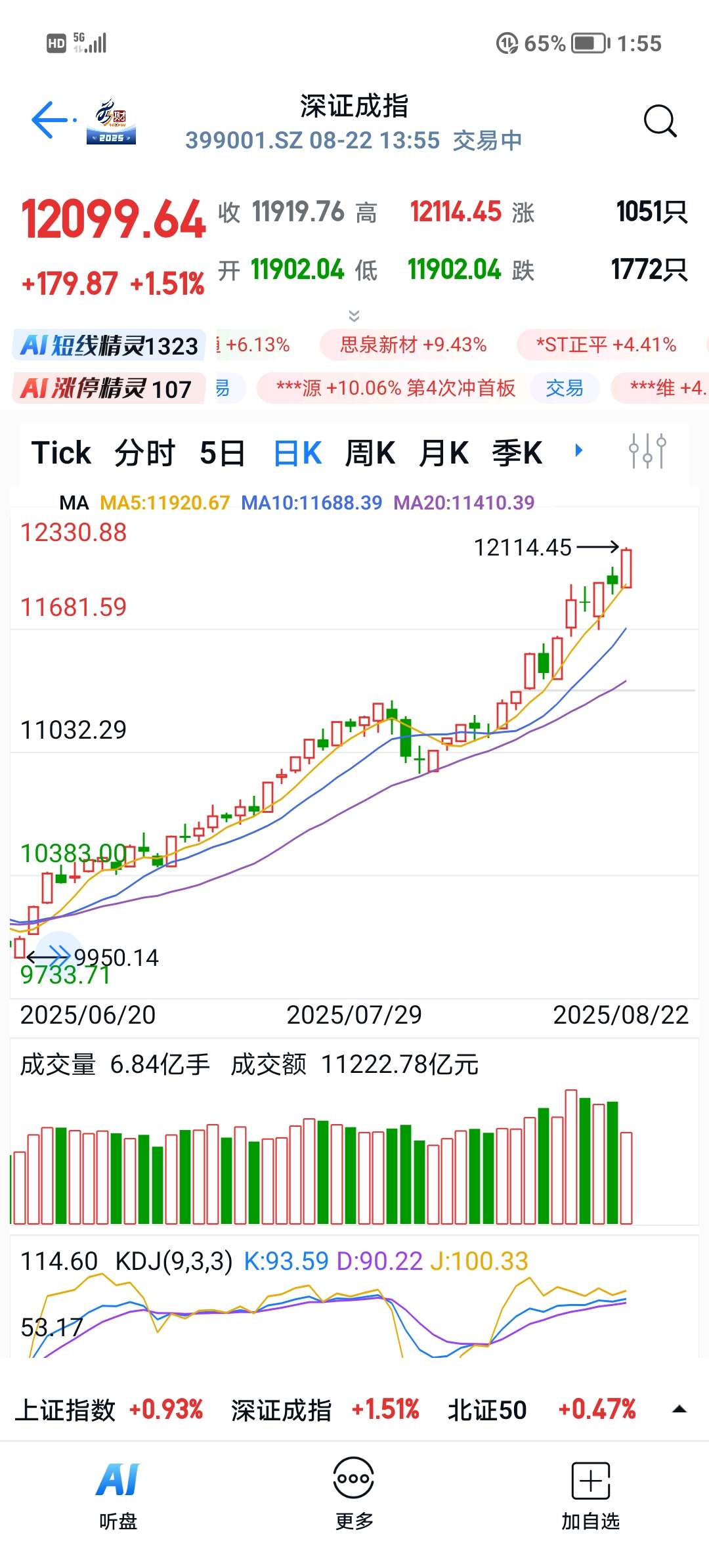Switch to 分时 chart tab
The image size is (709, 1568).
tap(144, 453)
